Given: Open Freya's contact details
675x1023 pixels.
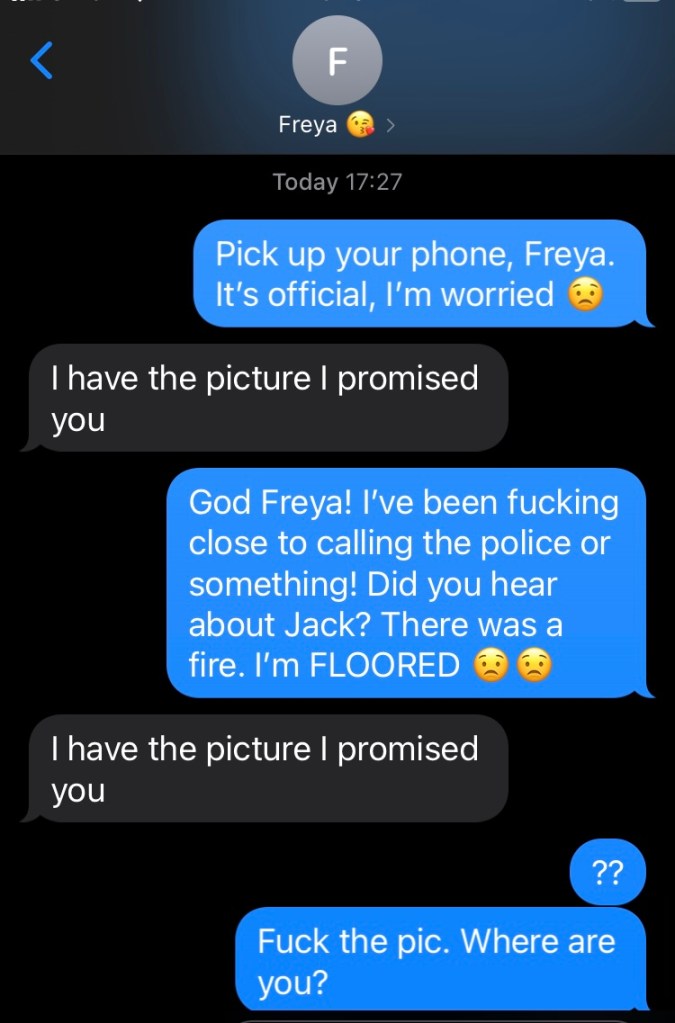Looking at the screenshot, I should coord(337,126).
